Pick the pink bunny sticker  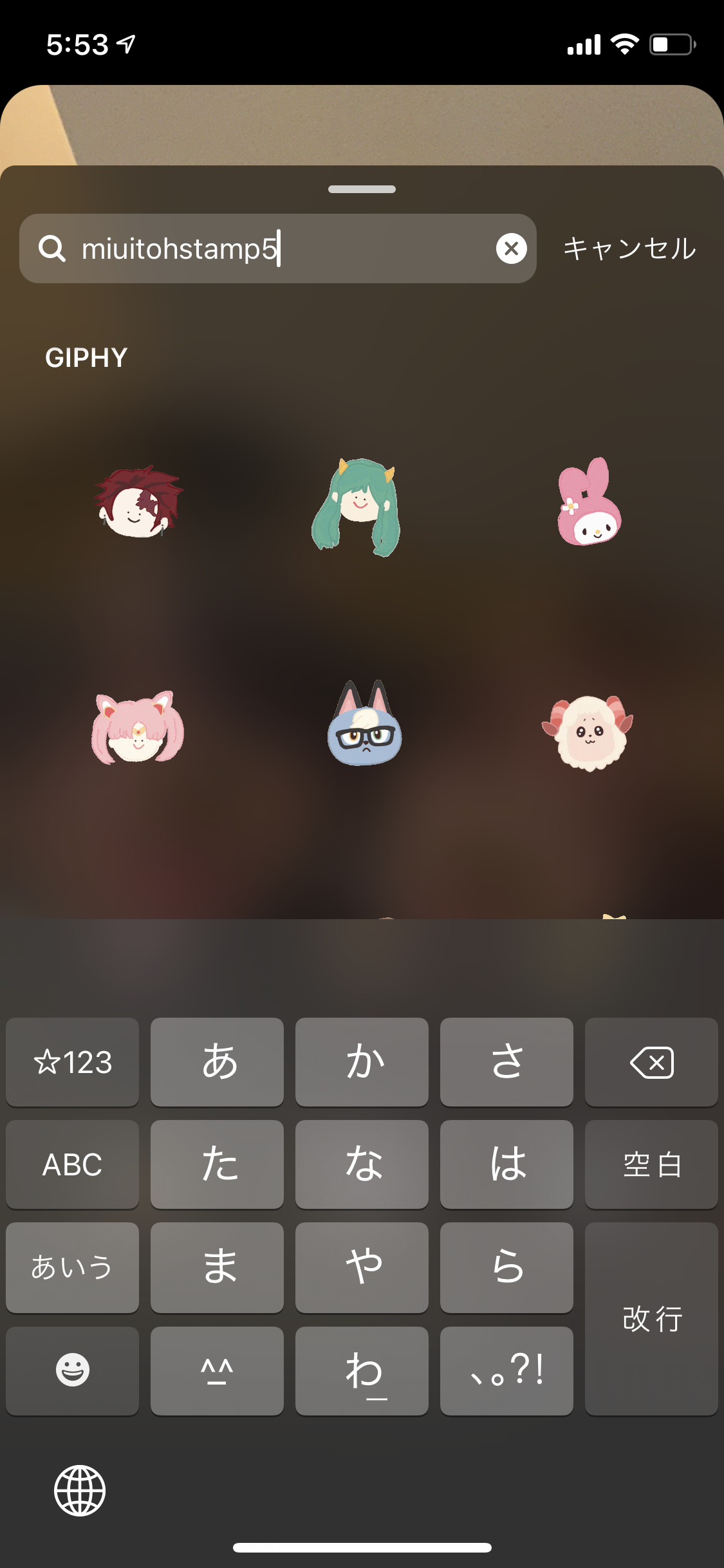tap(589, 502)
